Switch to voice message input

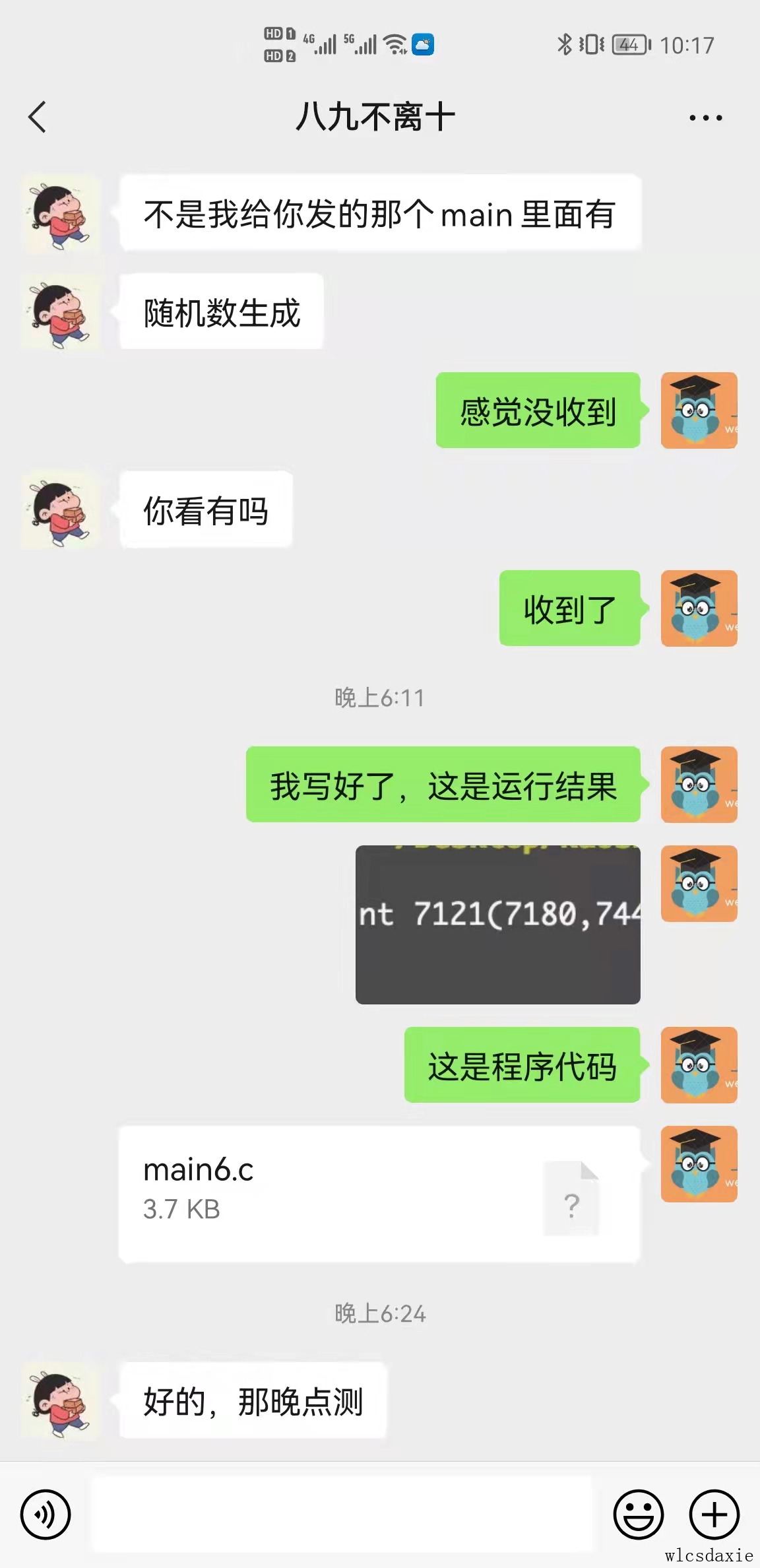click(x=46, y=1514)
